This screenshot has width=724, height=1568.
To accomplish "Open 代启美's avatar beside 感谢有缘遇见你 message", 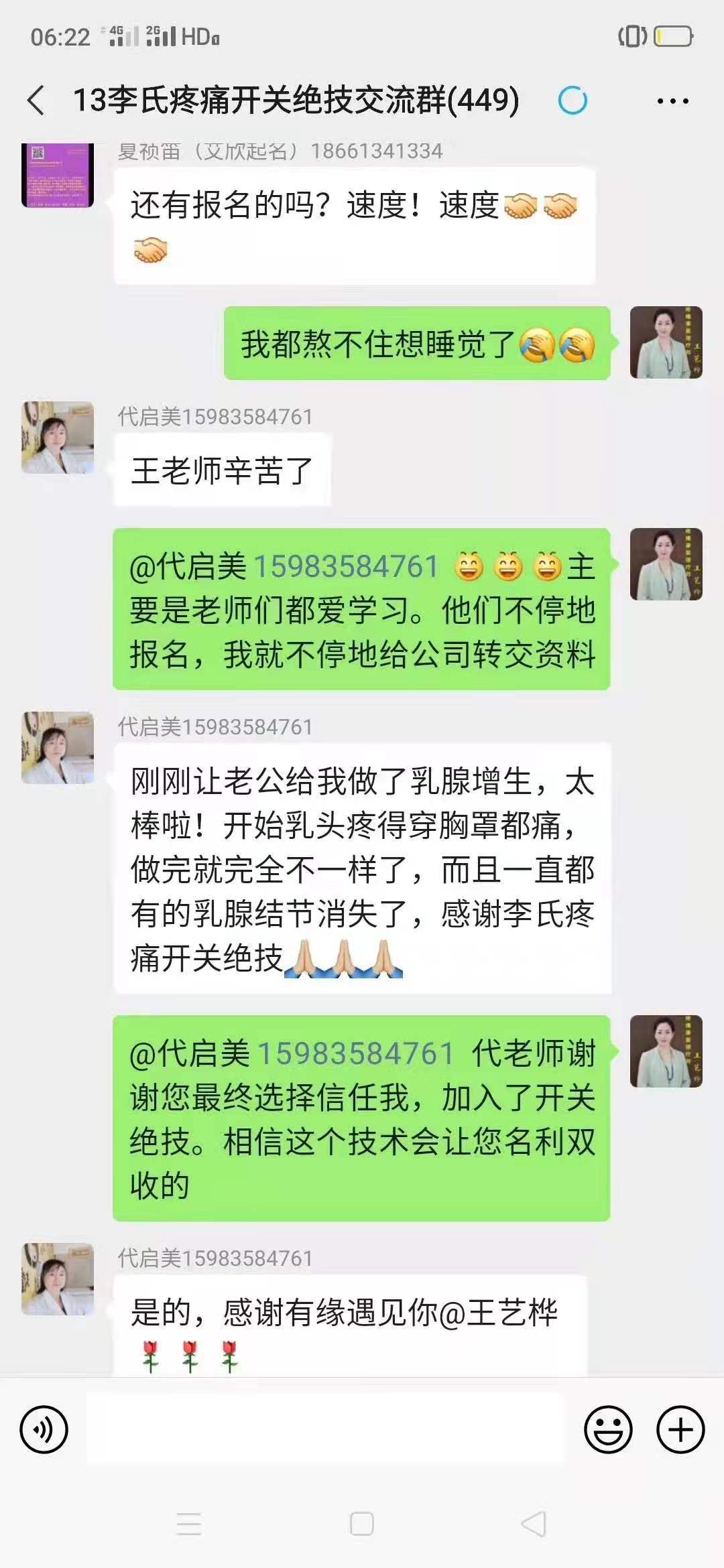I will [58, 1279].
